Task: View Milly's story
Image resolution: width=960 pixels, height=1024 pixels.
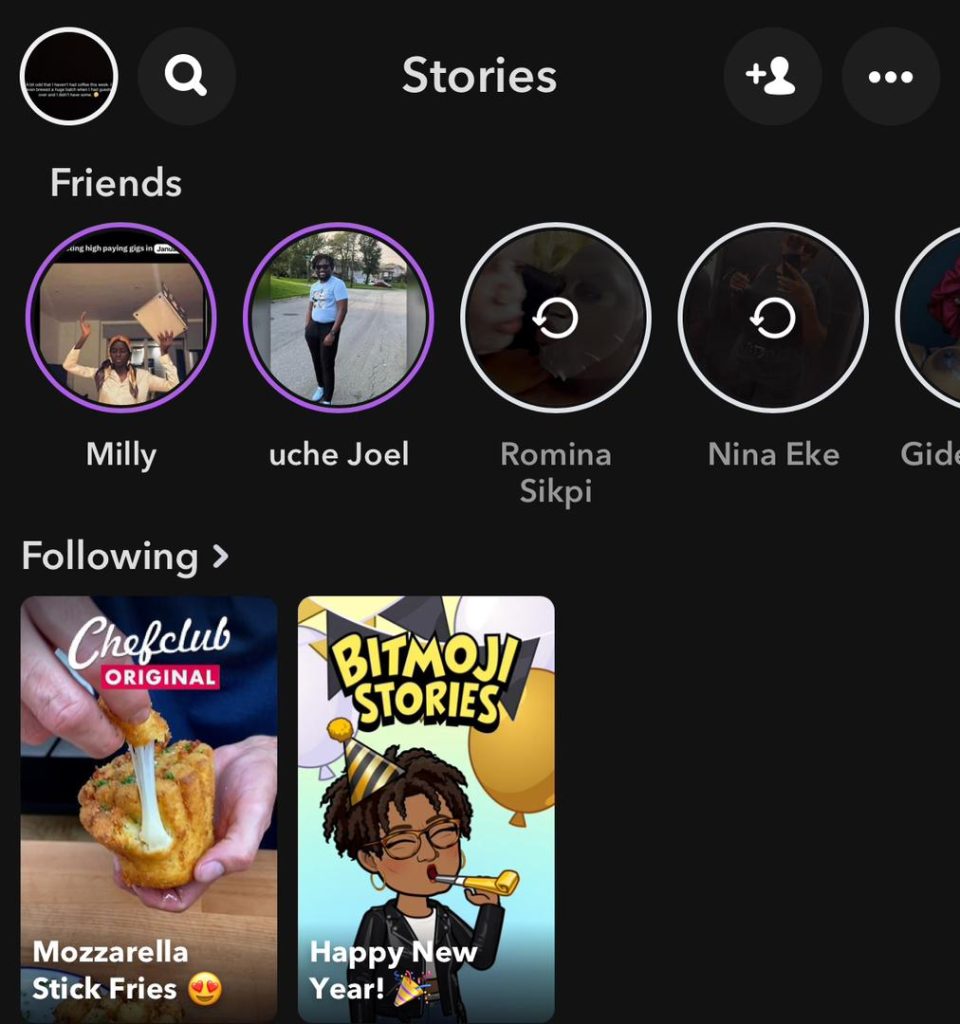Action: 120,318
